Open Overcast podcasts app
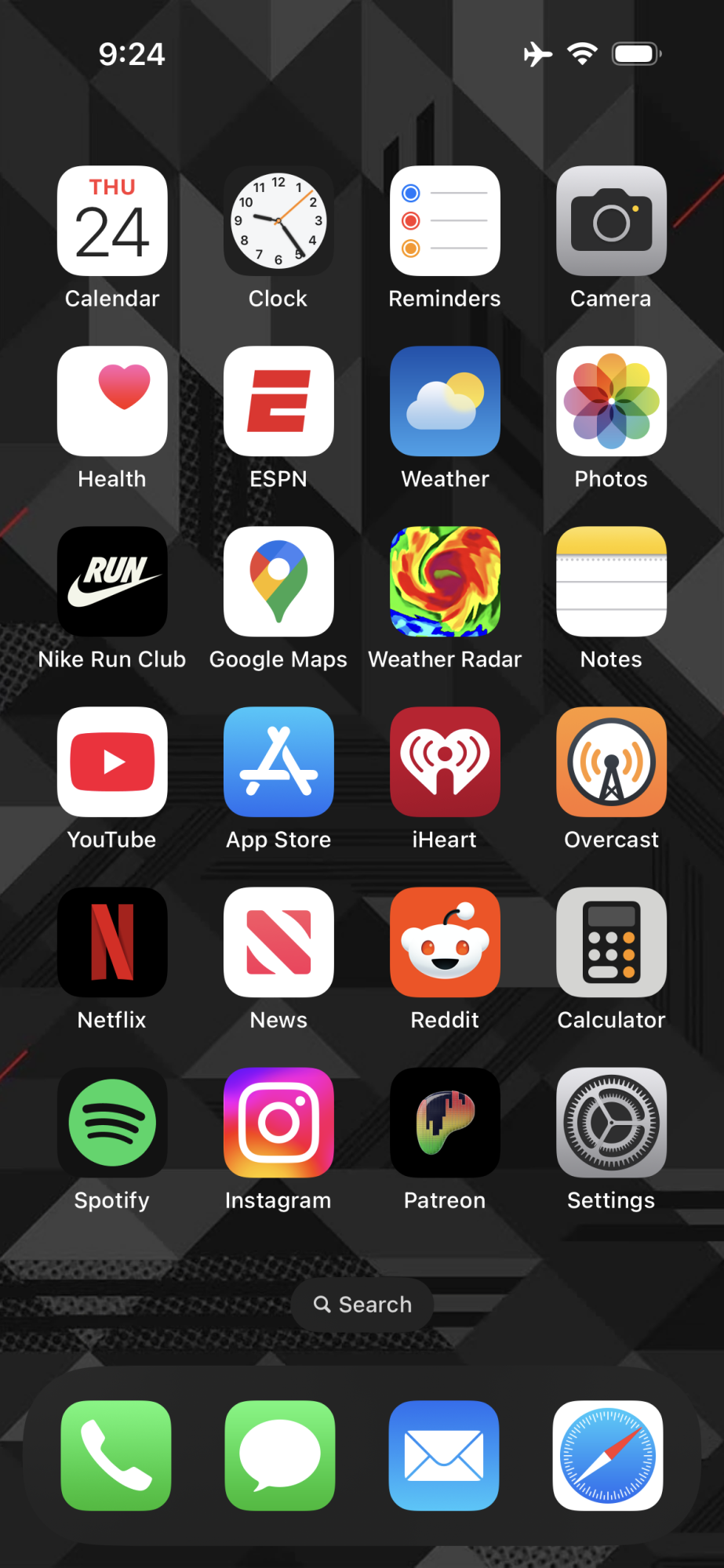724x1568 pixels. 611,762
